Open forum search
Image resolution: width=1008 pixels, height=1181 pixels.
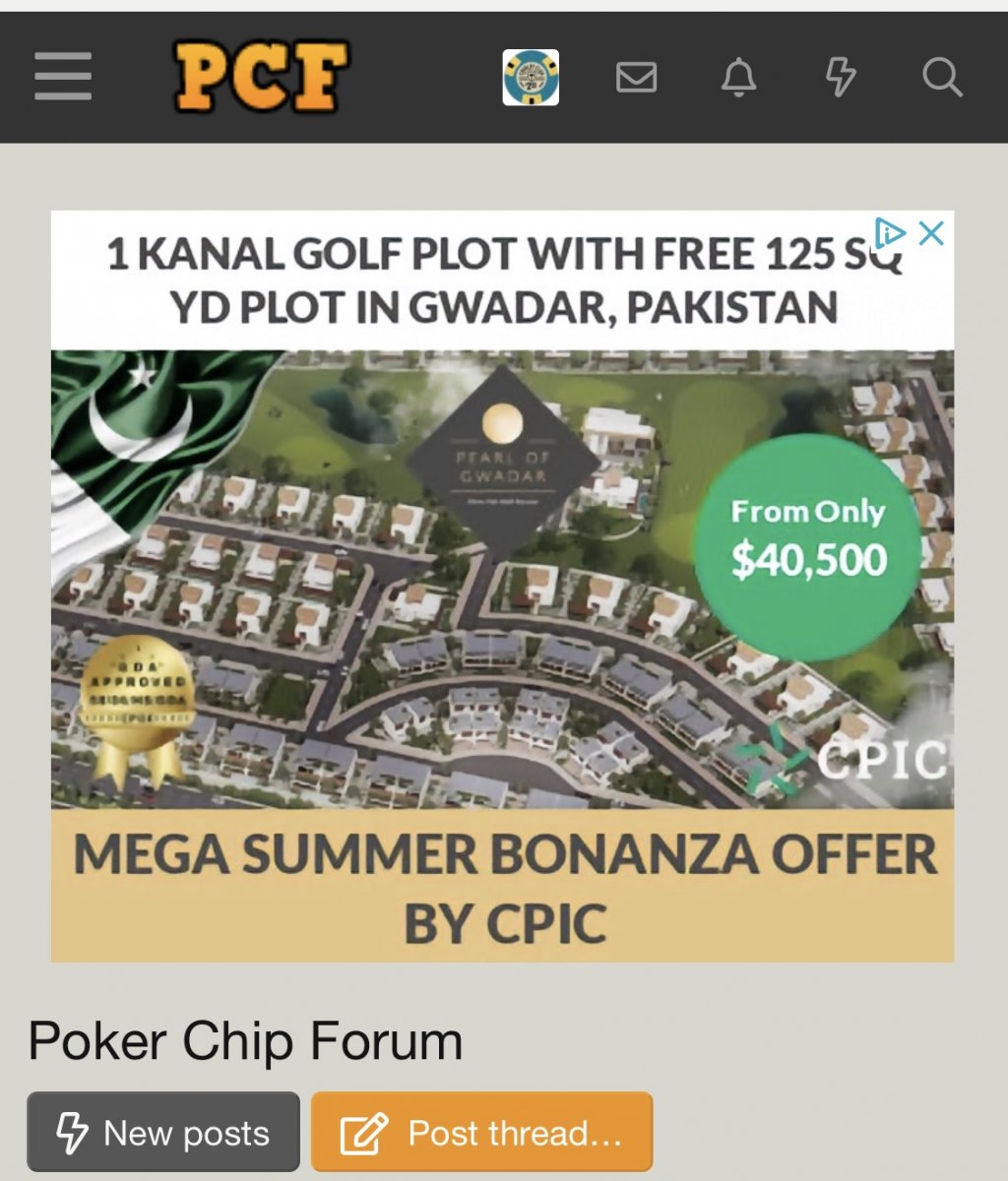click(941, 77)
